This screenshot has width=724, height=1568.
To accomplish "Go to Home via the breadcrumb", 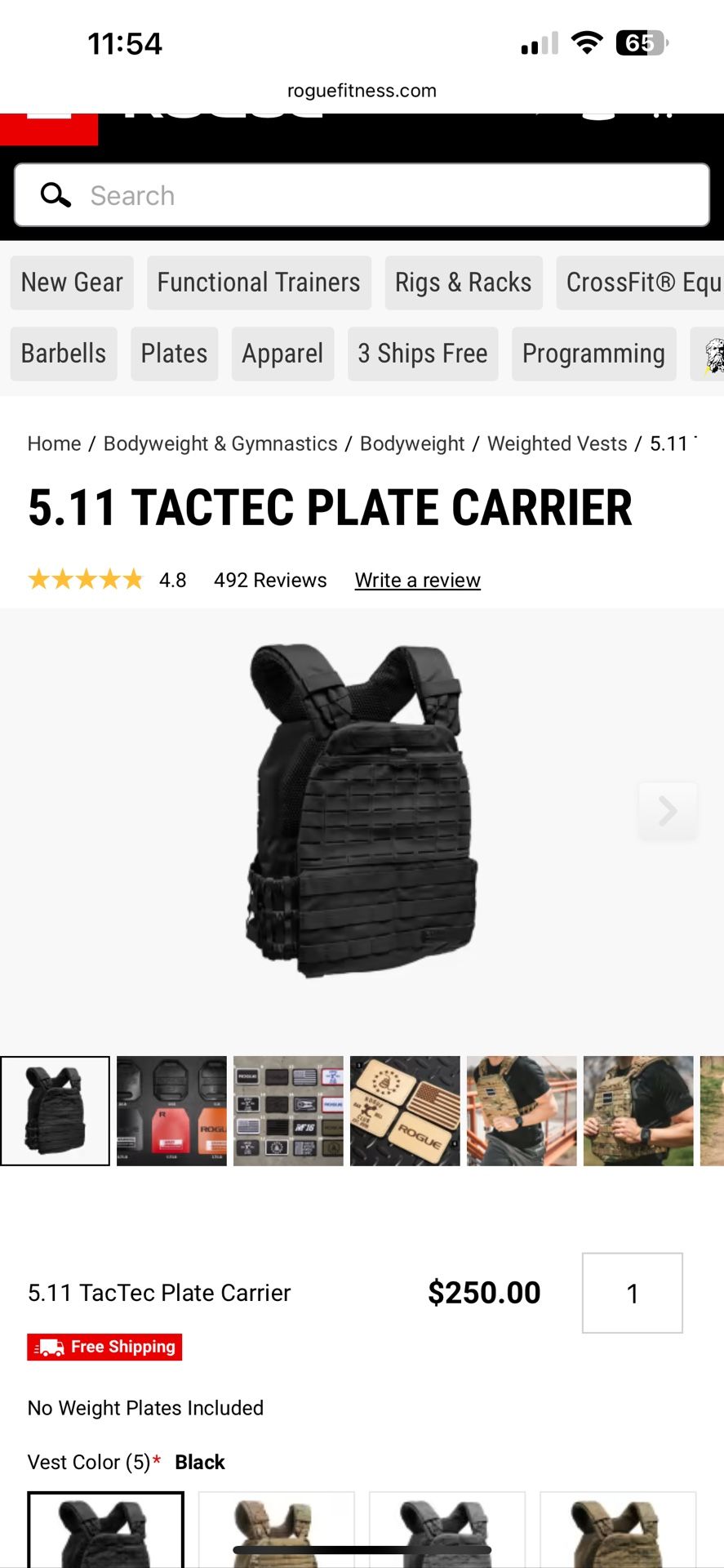I will click(x=53, y=443).
